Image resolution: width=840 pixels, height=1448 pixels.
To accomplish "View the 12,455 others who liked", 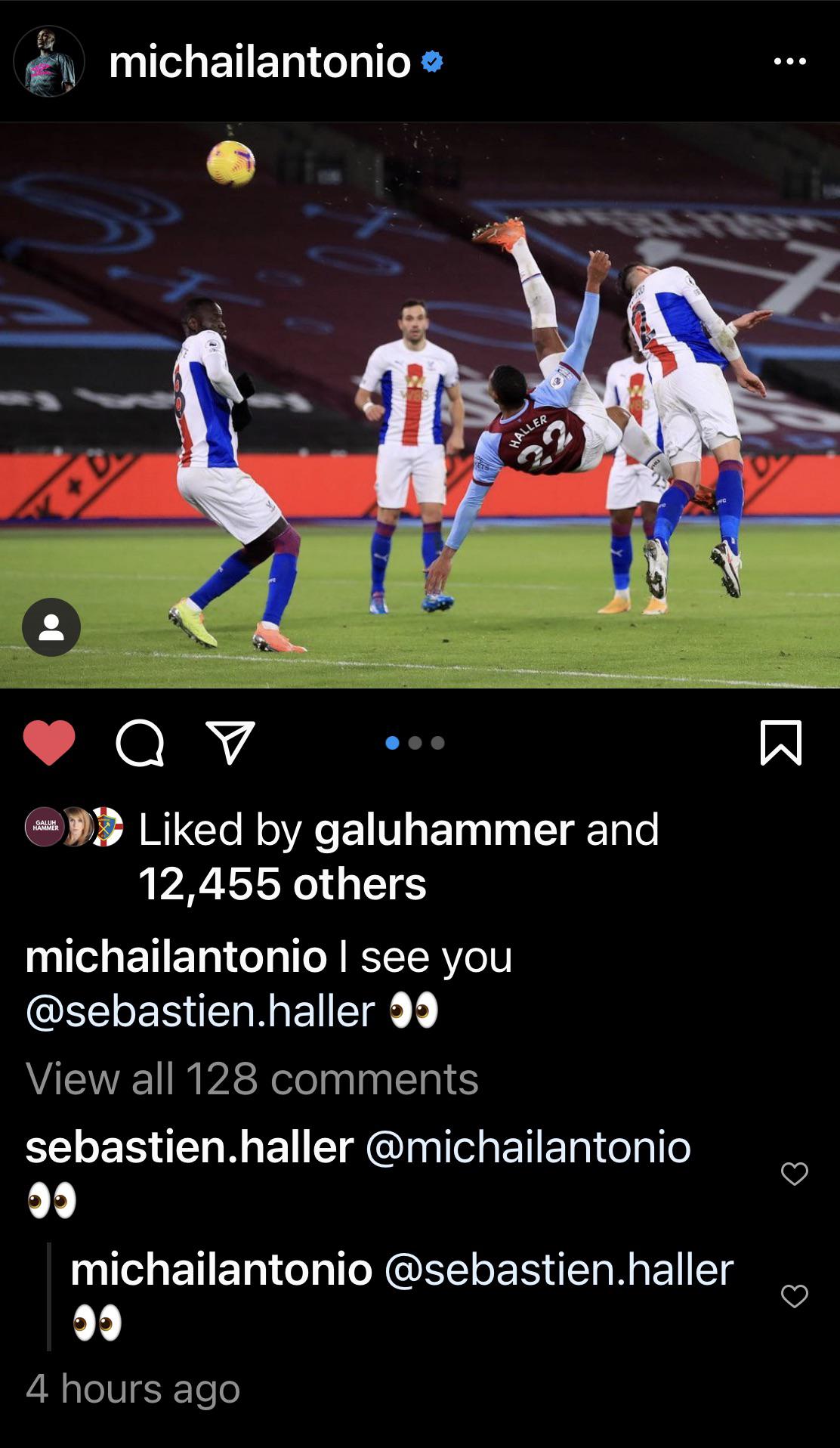I will (283, 884).
